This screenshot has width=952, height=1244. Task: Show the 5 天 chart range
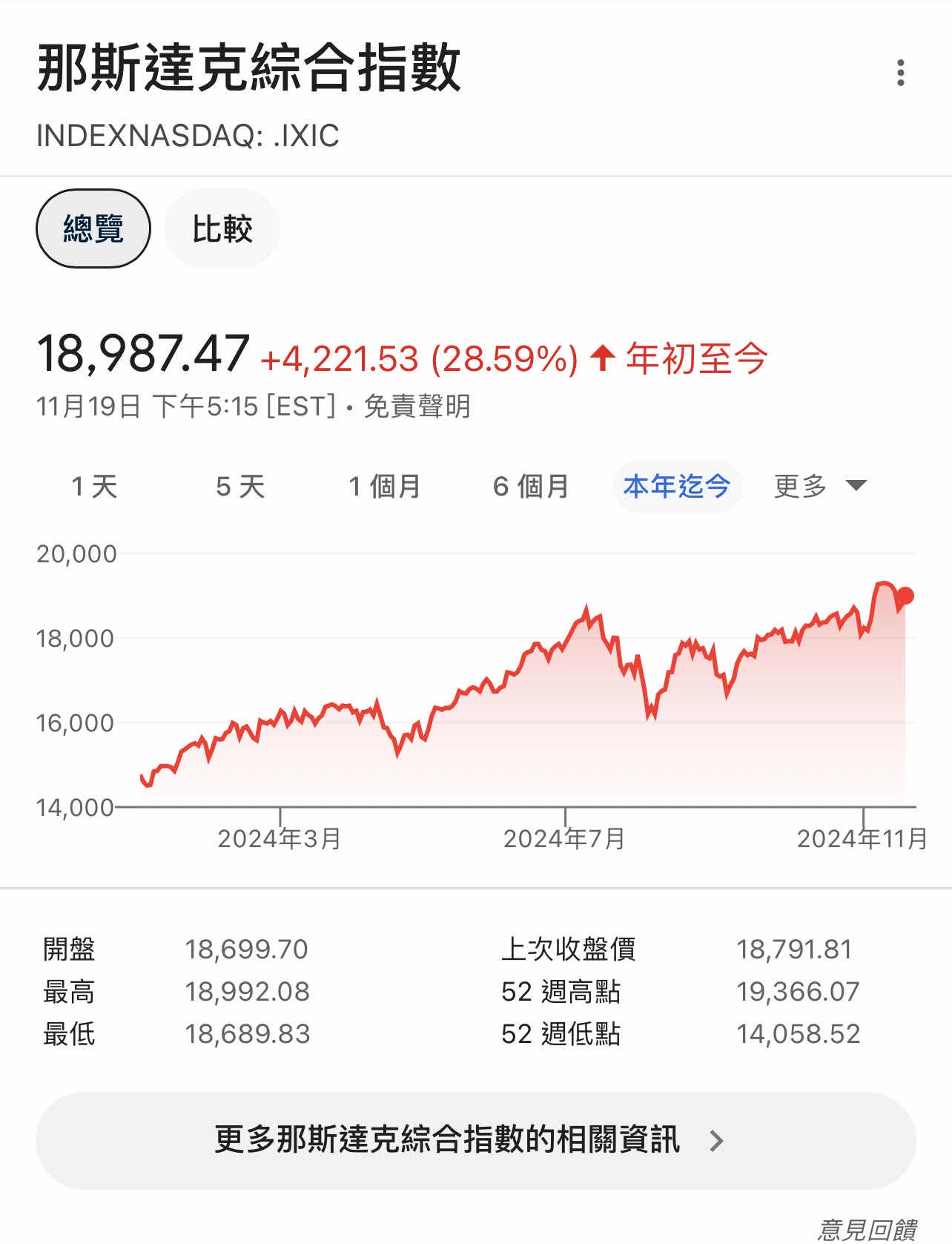[240, 487]
